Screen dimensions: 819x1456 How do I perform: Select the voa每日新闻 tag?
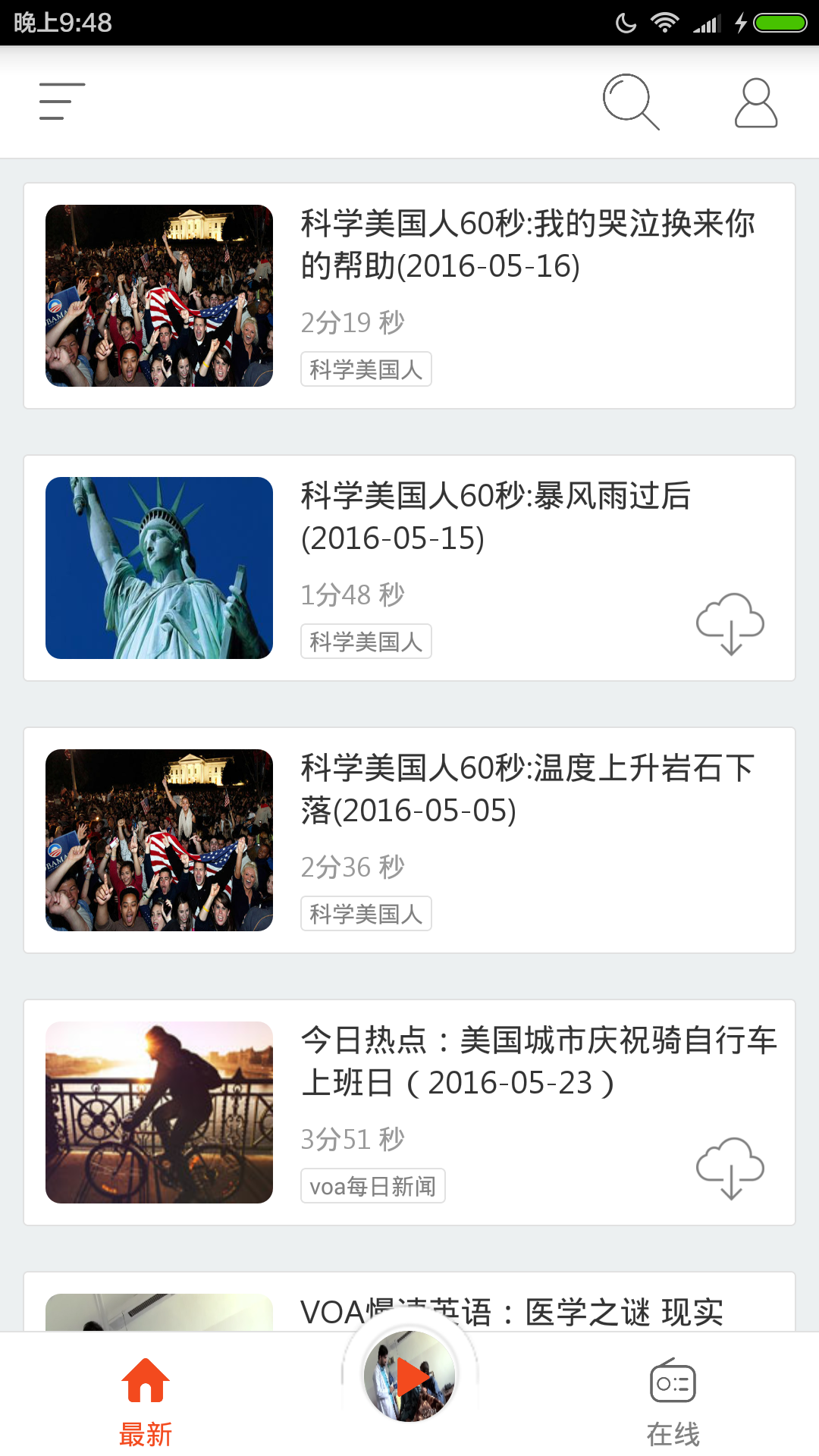click(x=372, y=1186)
